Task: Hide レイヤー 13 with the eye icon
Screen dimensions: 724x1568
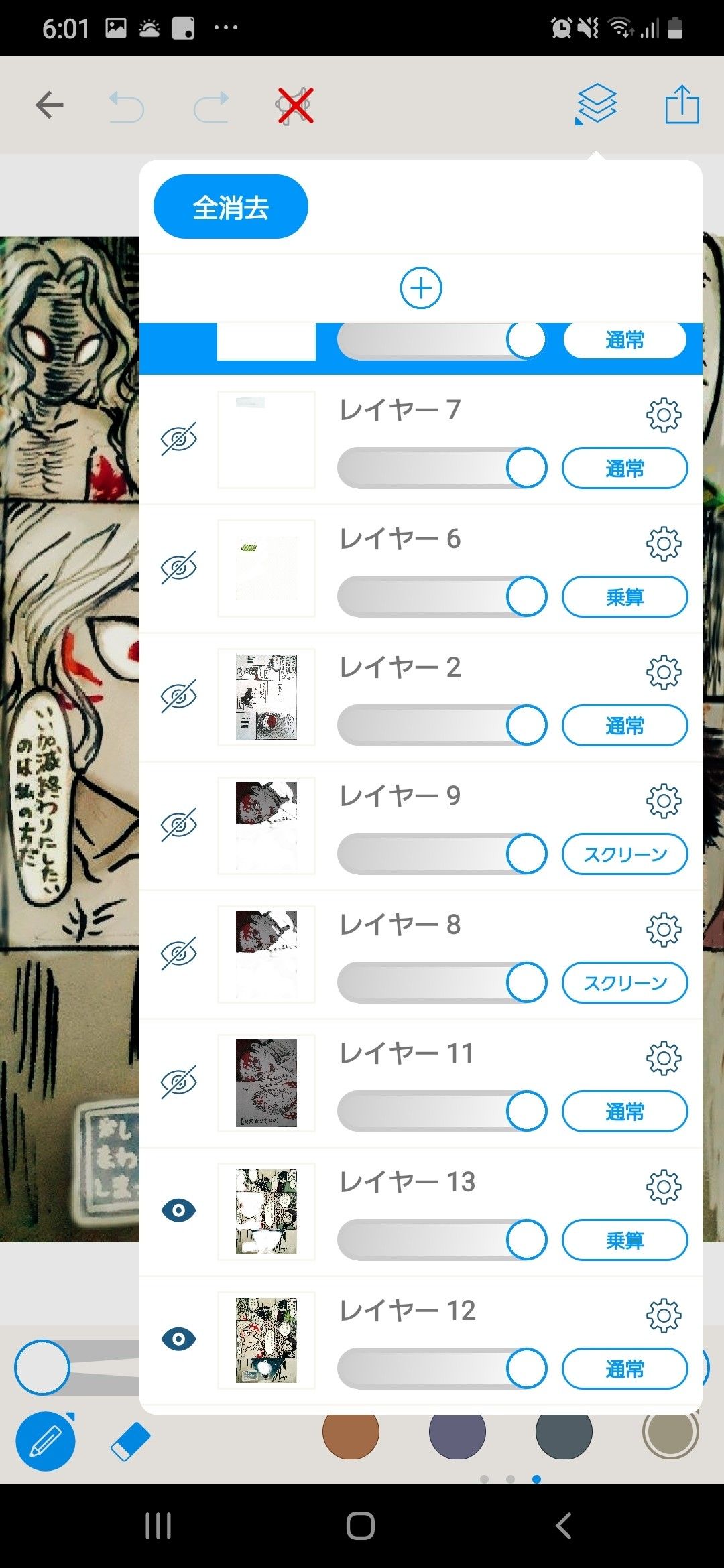Action: 178,1210
